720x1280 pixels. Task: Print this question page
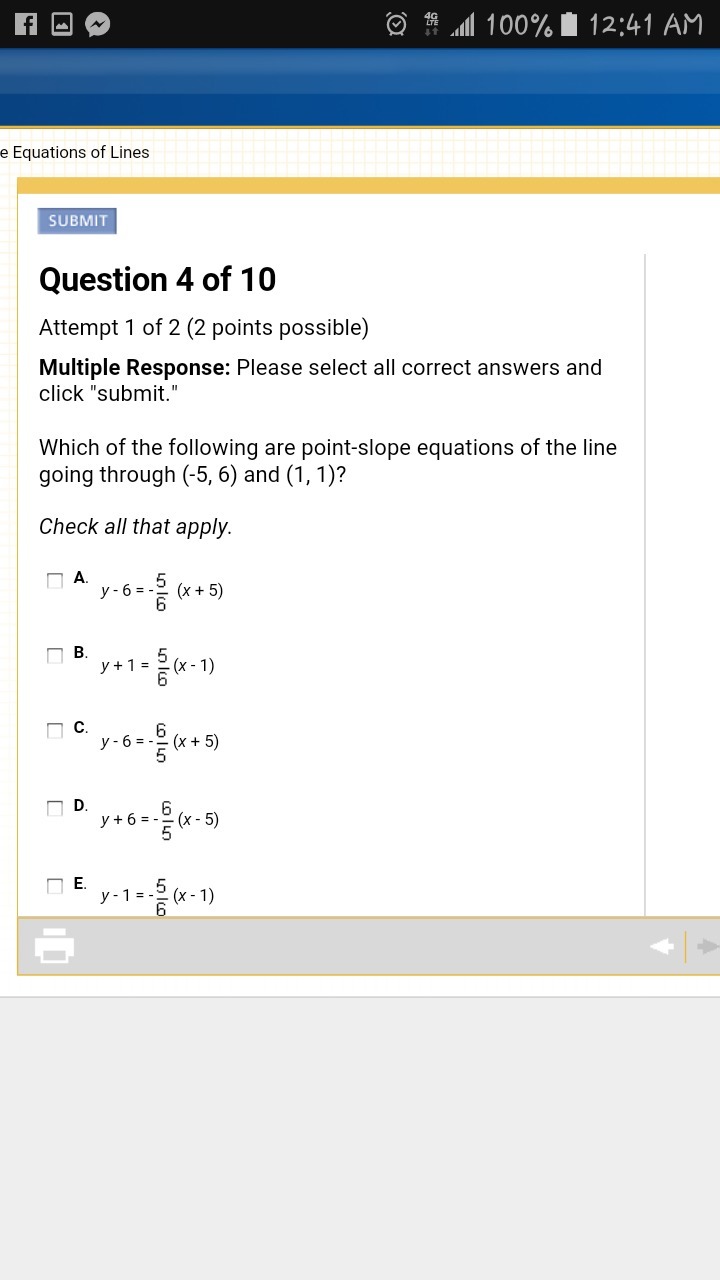[55, 945]
